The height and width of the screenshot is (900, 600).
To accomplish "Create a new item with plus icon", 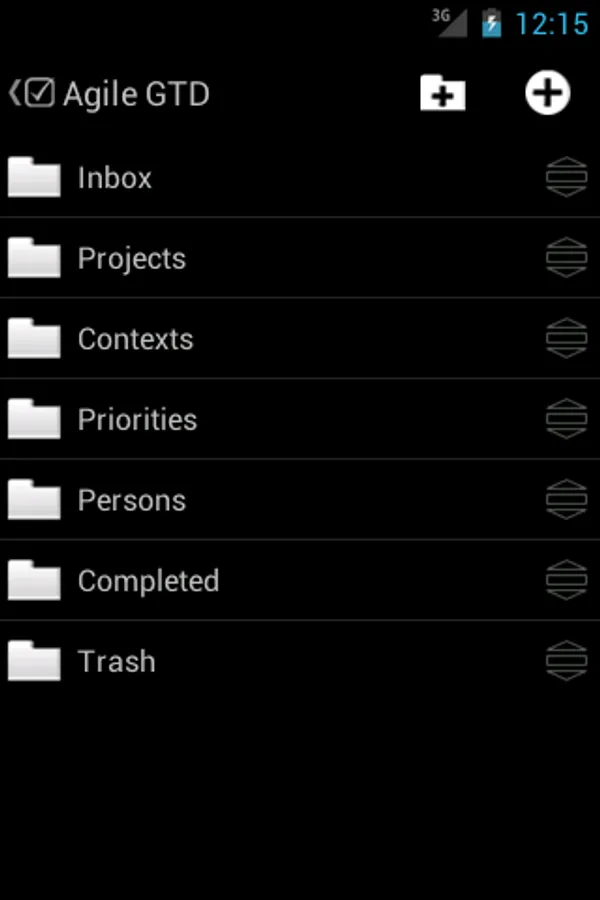I will click(547, 93).
